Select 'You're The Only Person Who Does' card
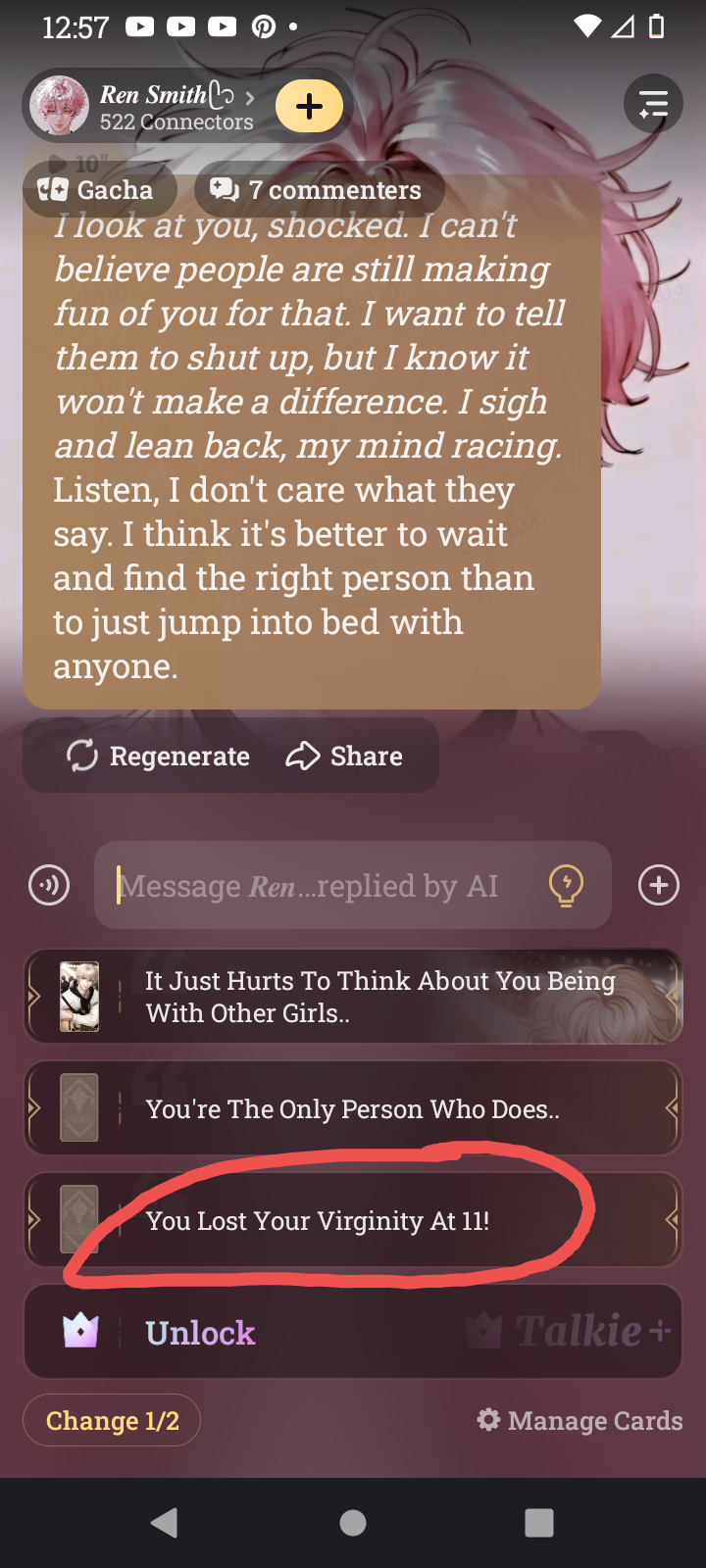The image size is (706, 1568). pyautogui.click(x=353, y=1108)
